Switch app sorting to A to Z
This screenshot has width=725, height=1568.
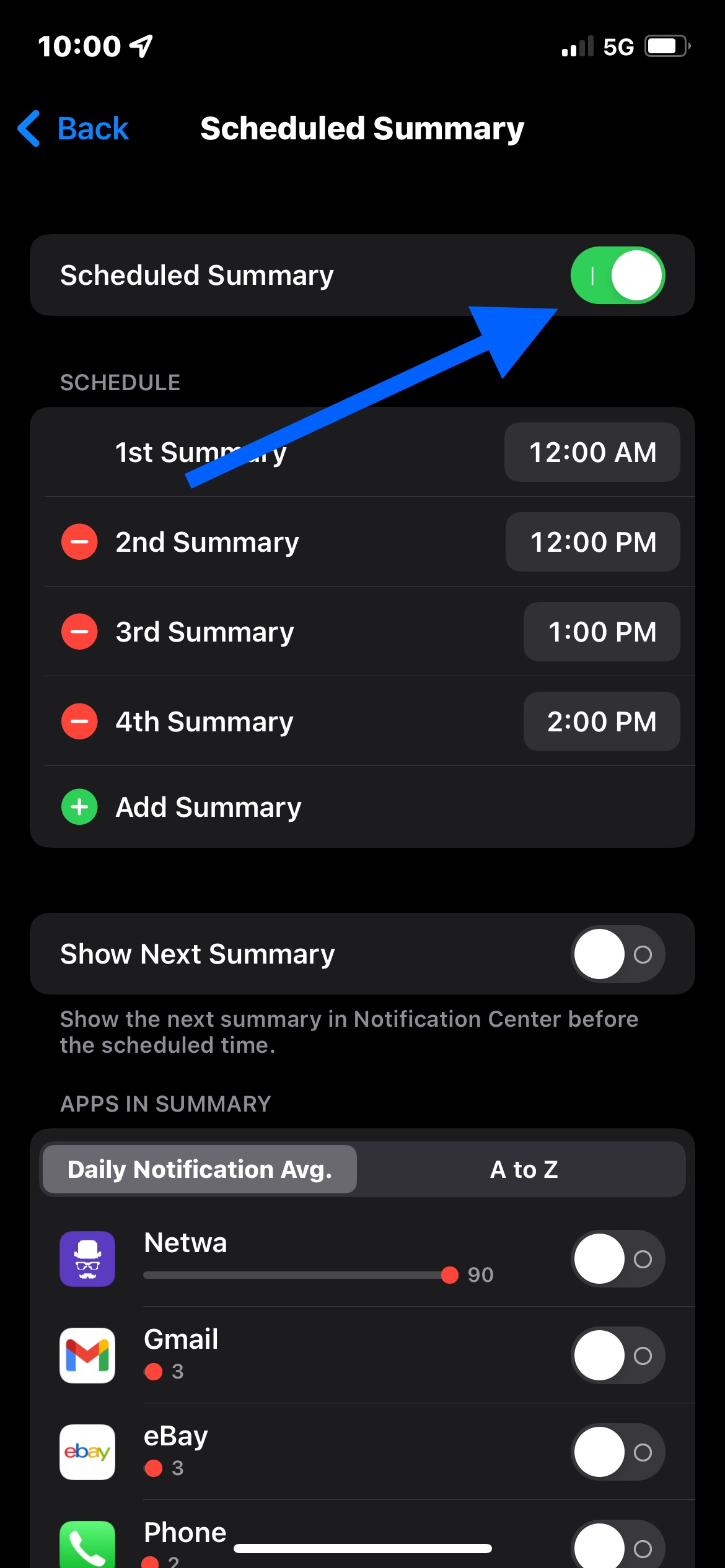(x=524, y=1169)
